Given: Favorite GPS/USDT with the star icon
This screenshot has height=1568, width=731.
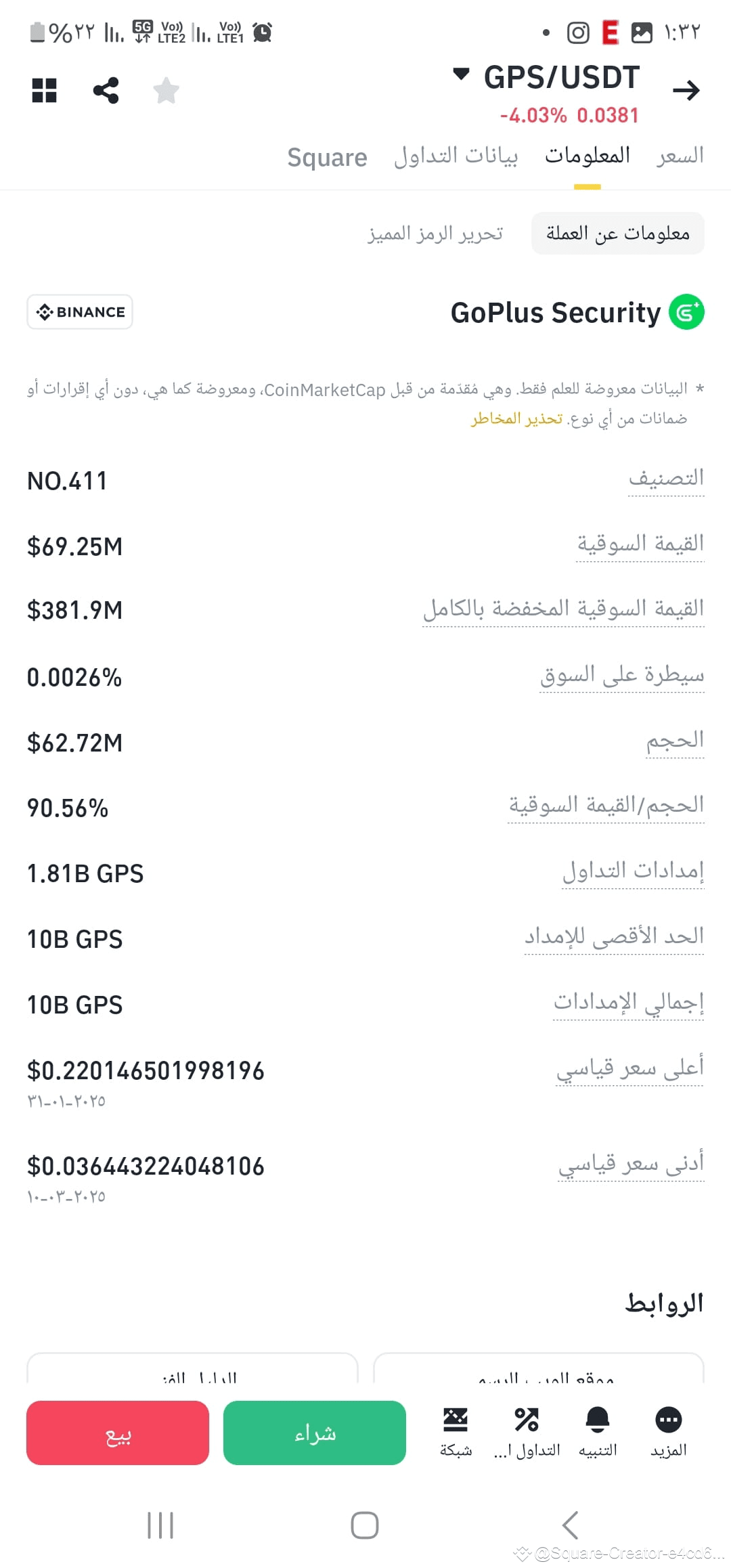Looking at the screenshot, I should tap(164, 90).
